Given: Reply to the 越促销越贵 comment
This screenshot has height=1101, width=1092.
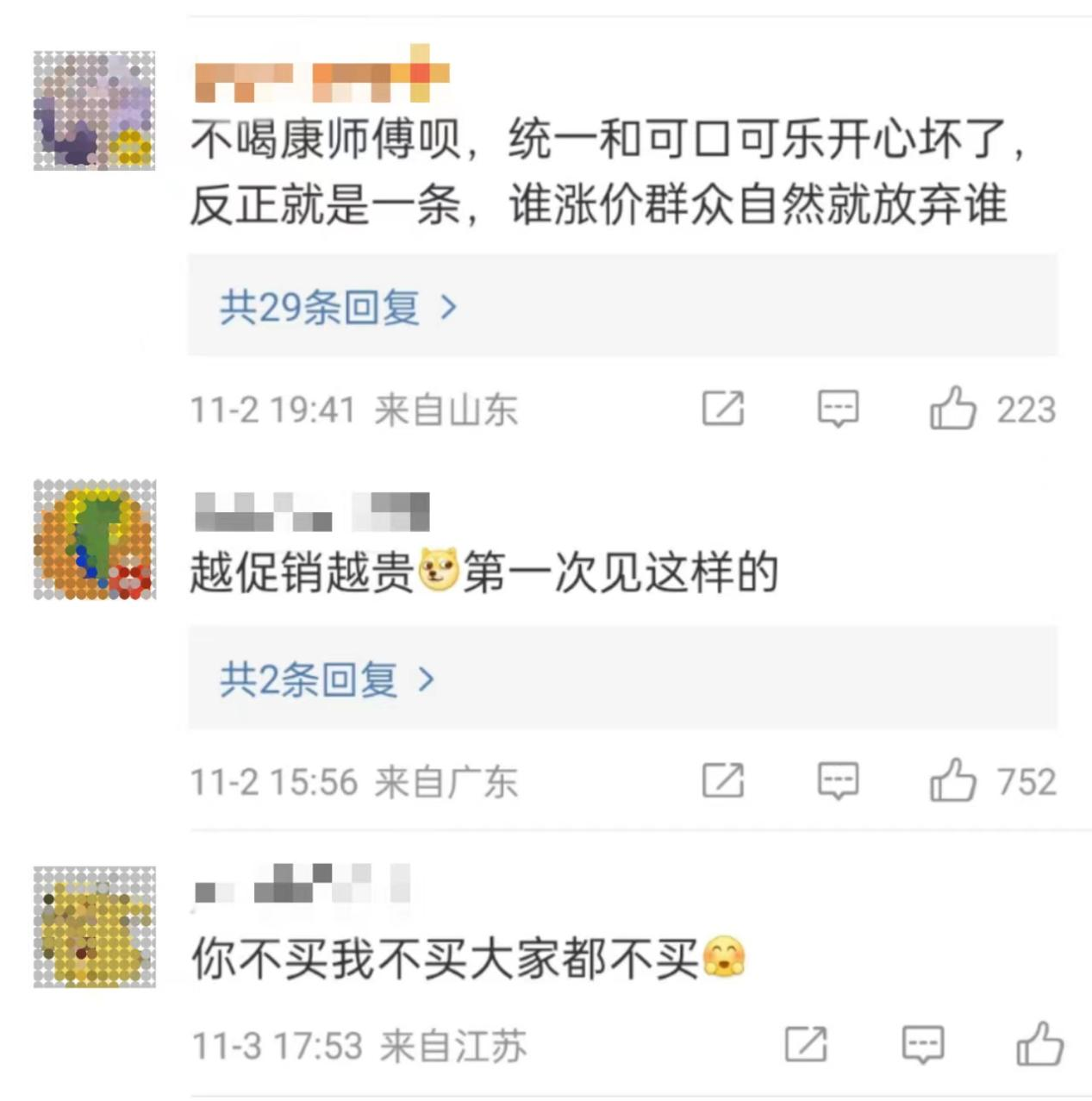Looking at the screenshot, I should [x=838, y=781].
